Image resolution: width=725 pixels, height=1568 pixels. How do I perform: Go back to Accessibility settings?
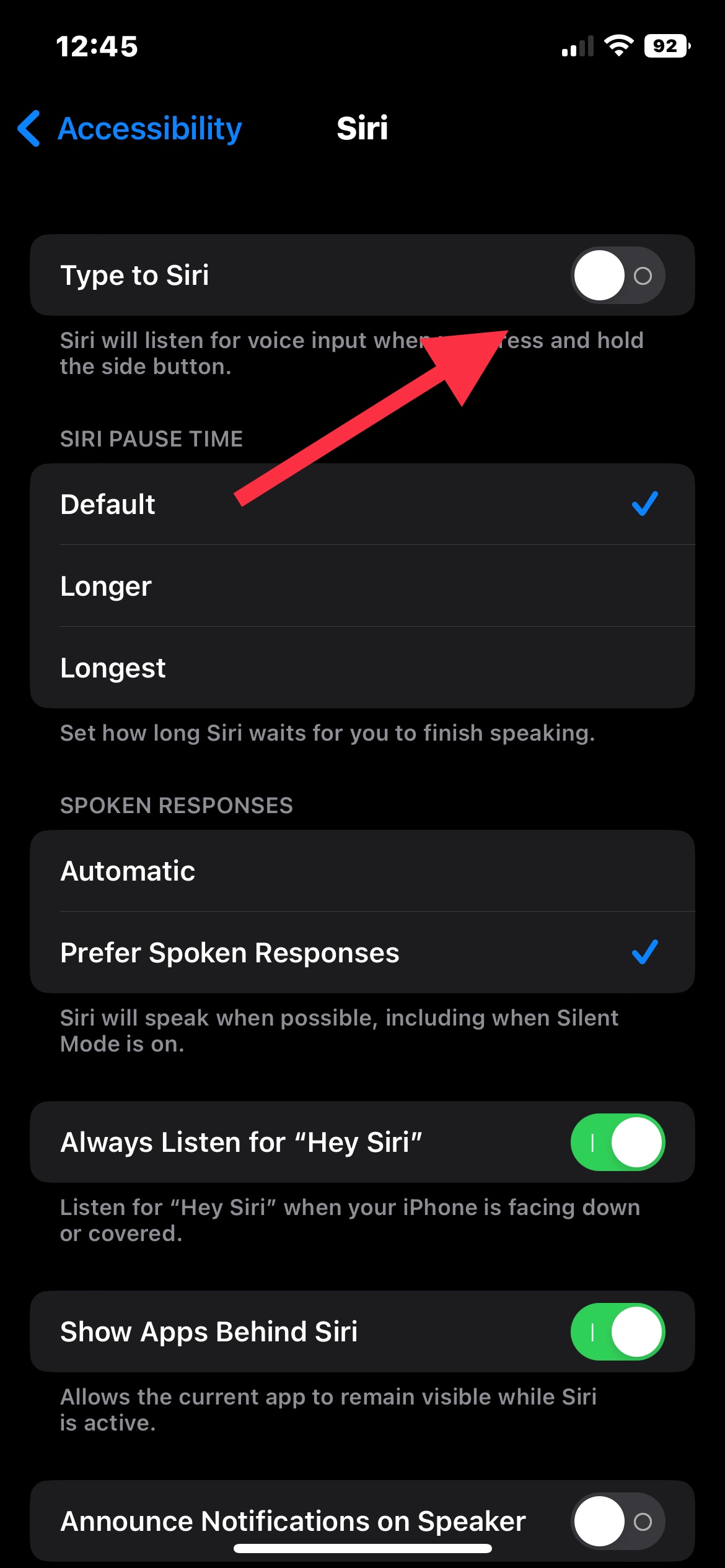click(130, 129)
